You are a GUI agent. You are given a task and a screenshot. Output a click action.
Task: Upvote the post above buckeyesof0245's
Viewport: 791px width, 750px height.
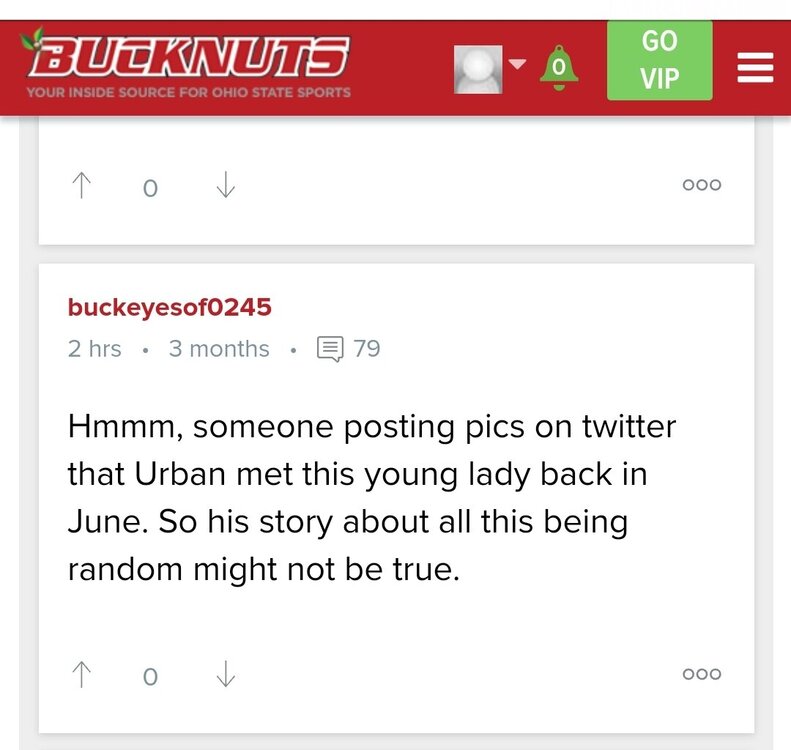click(x=81, y=186)
